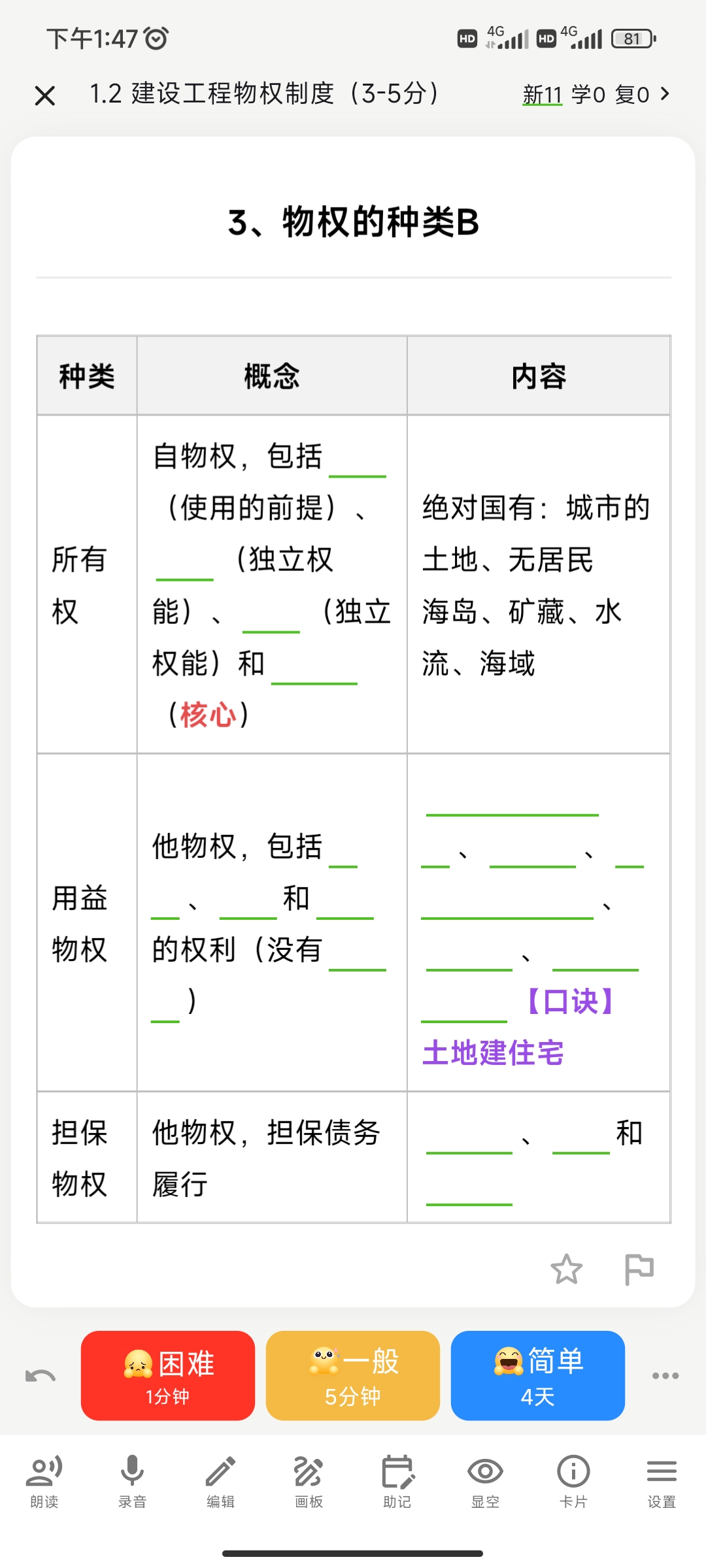The height and width of the screenshot is (1568, 706).
Task: Open the three-dot more options menu
Action: pos(665,1375)
